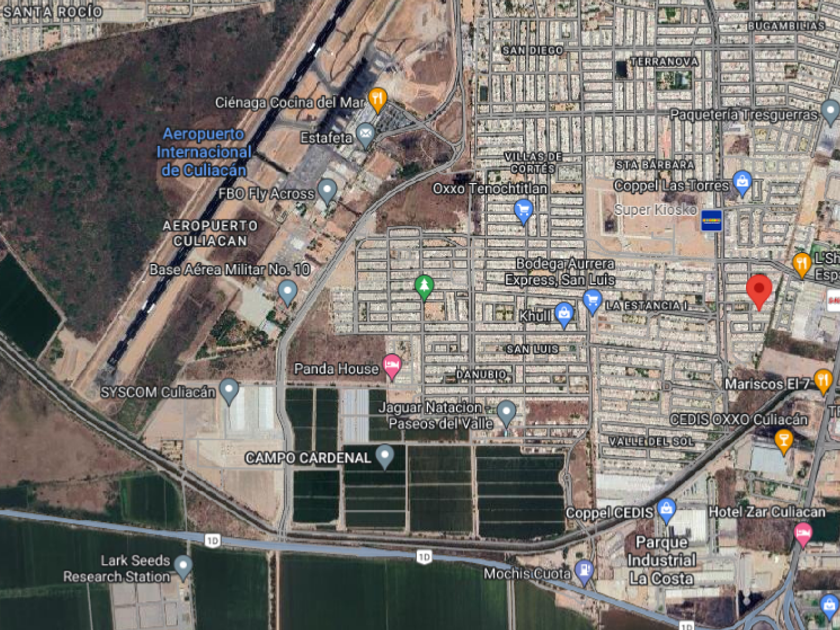Select the Bodega Aurrera Express cart pin
Viewport: 840px width, 630px height.
(592, 301)
